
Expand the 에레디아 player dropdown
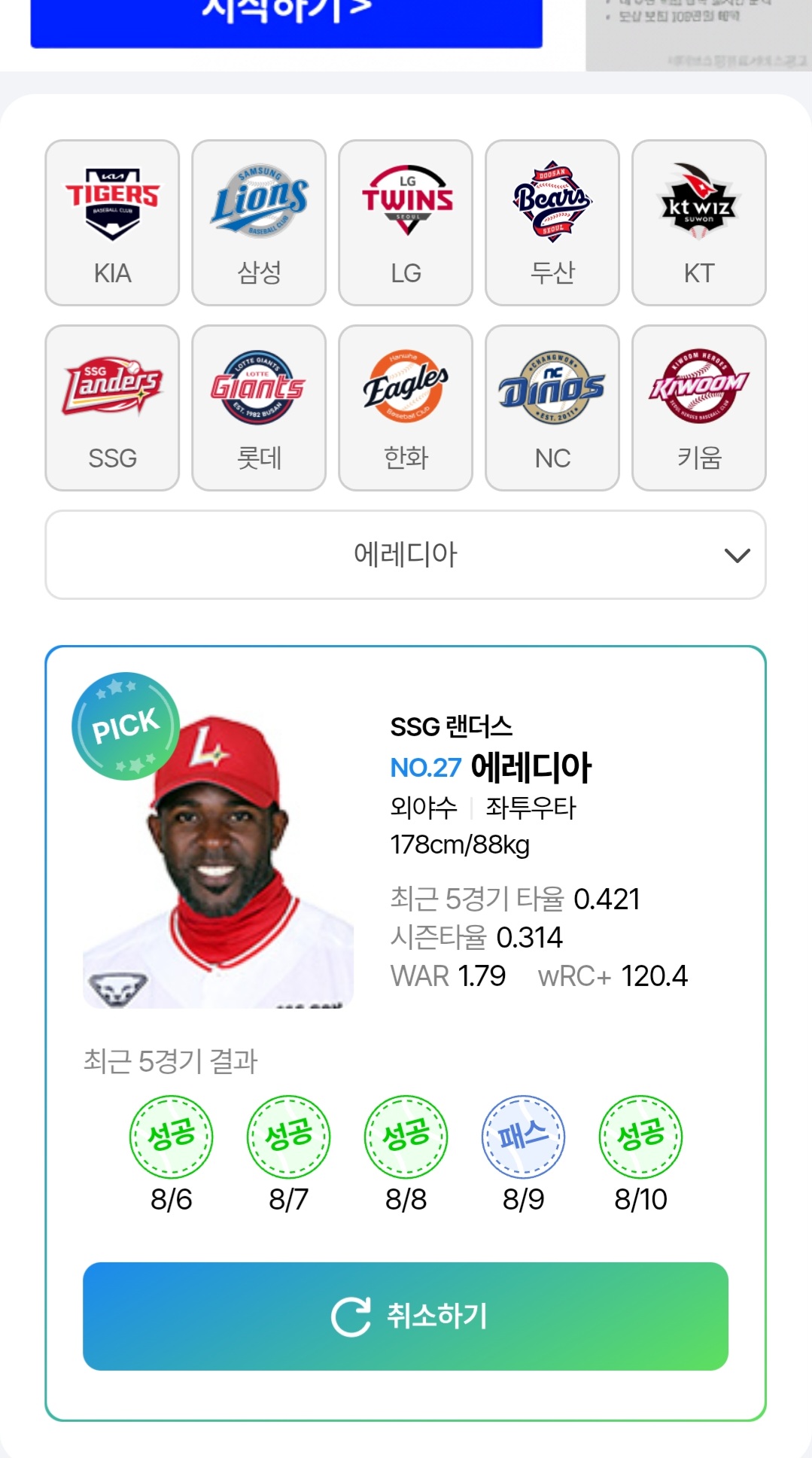coord(406,556)
